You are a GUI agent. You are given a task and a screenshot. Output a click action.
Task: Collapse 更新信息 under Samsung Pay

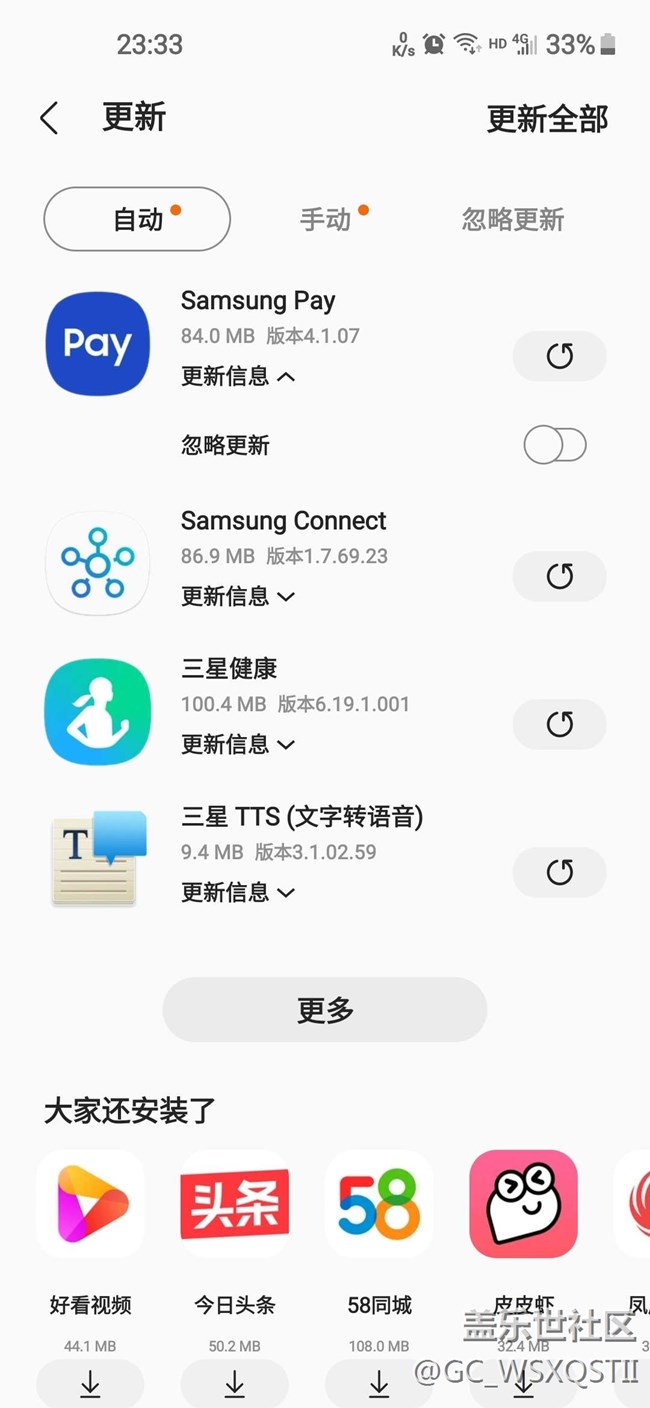(238, 376)
